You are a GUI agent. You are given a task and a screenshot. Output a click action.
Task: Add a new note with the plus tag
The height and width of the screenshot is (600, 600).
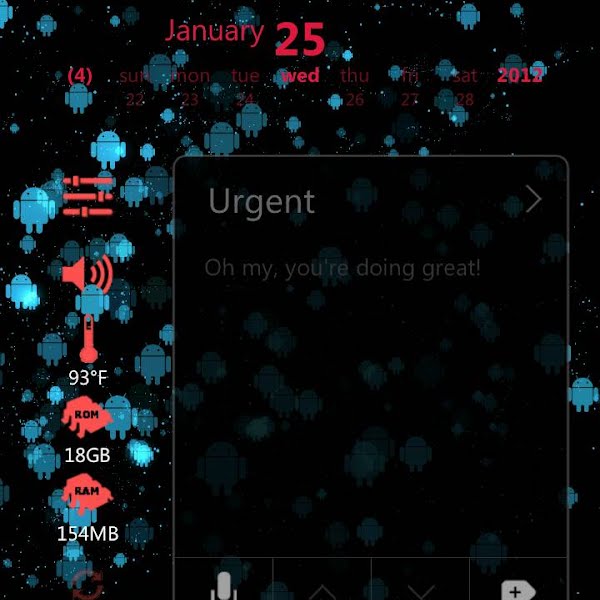coord(516,588)
